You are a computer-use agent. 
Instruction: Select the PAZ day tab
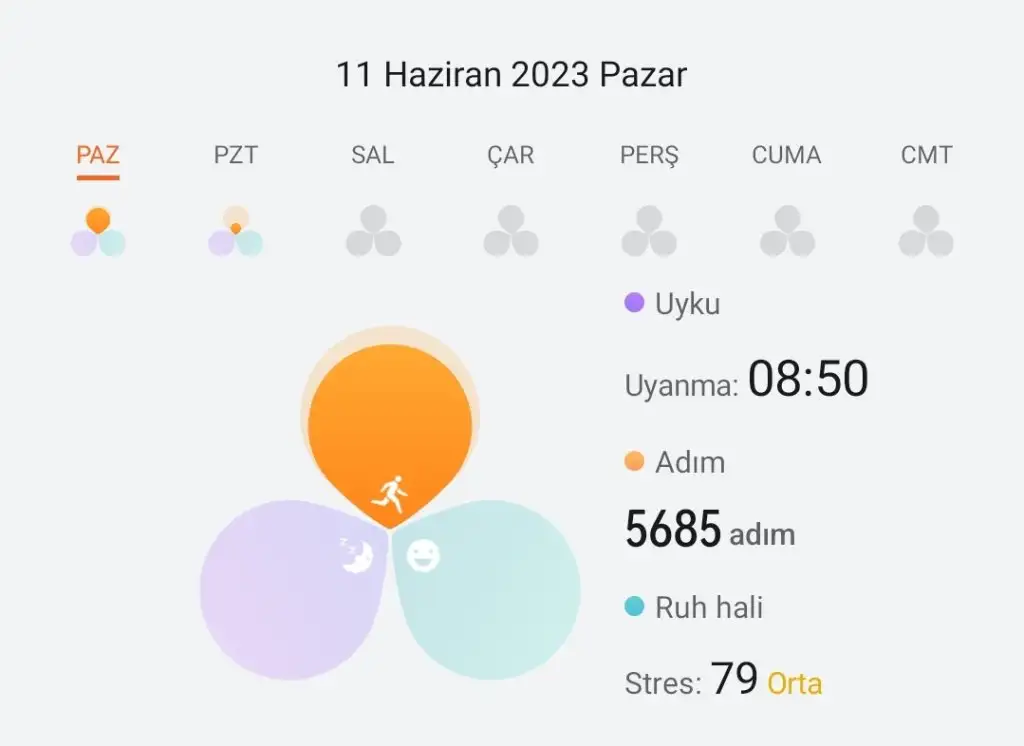(x=98, y=156)
